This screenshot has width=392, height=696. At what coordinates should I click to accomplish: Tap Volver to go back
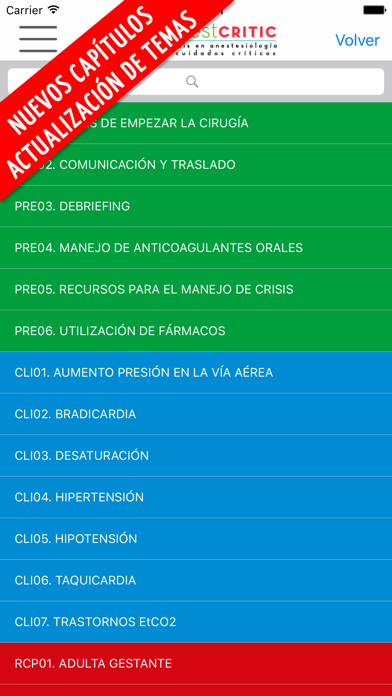pos(357,40)
